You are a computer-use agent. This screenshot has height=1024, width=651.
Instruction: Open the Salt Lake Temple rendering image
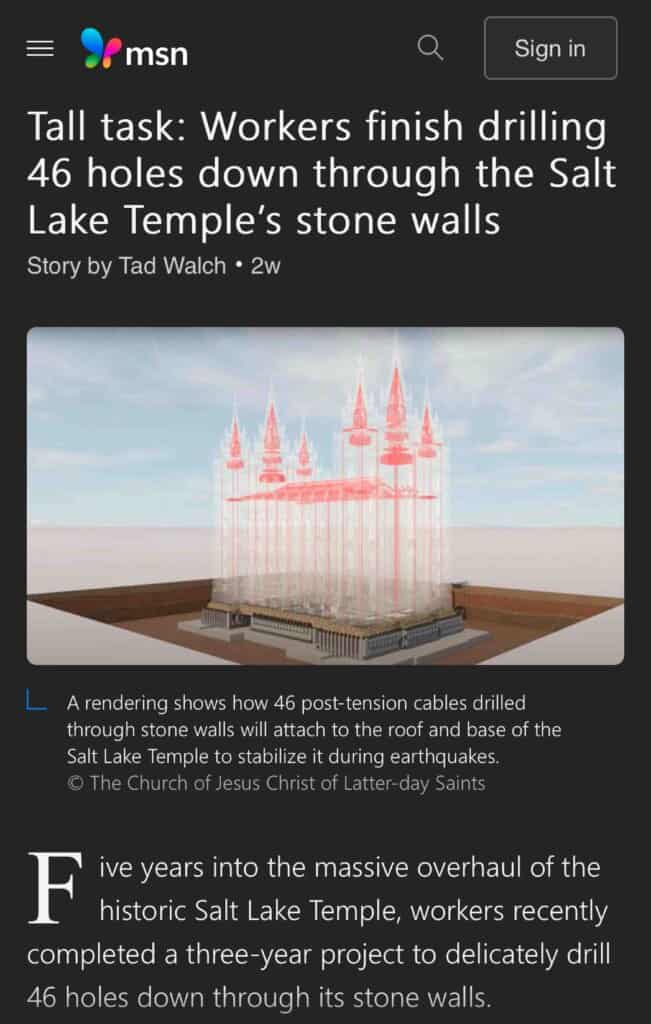(325, 495)
